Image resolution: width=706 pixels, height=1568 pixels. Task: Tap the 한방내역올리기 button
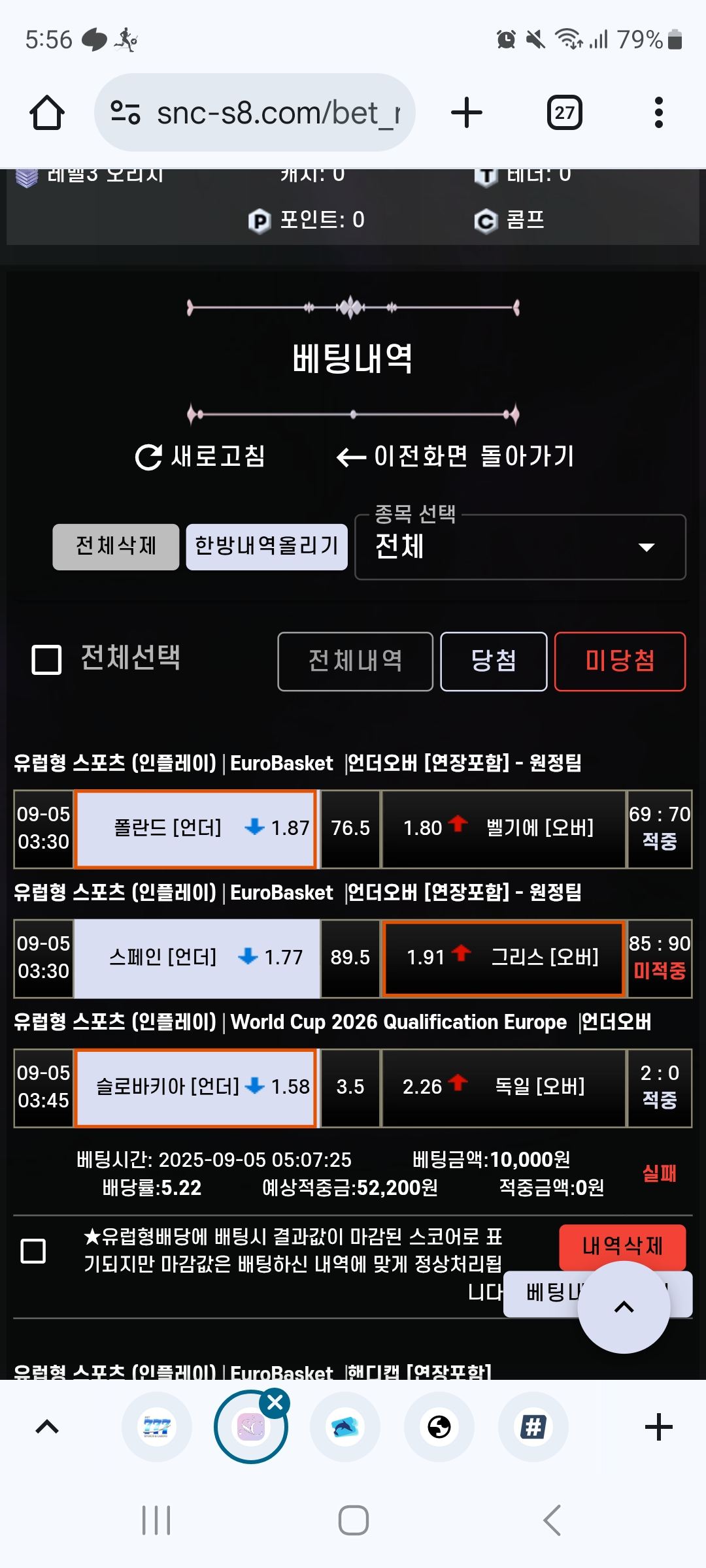(x=267, y=546)
